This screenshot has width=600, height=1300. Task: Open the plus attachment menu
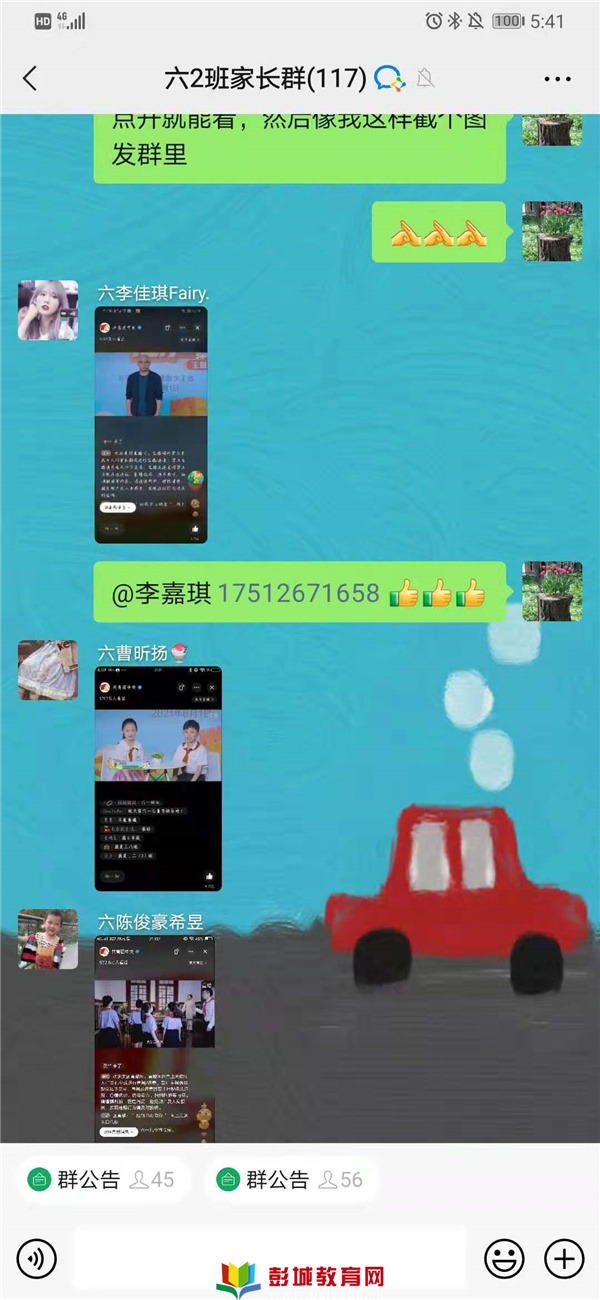[564, 1258]
